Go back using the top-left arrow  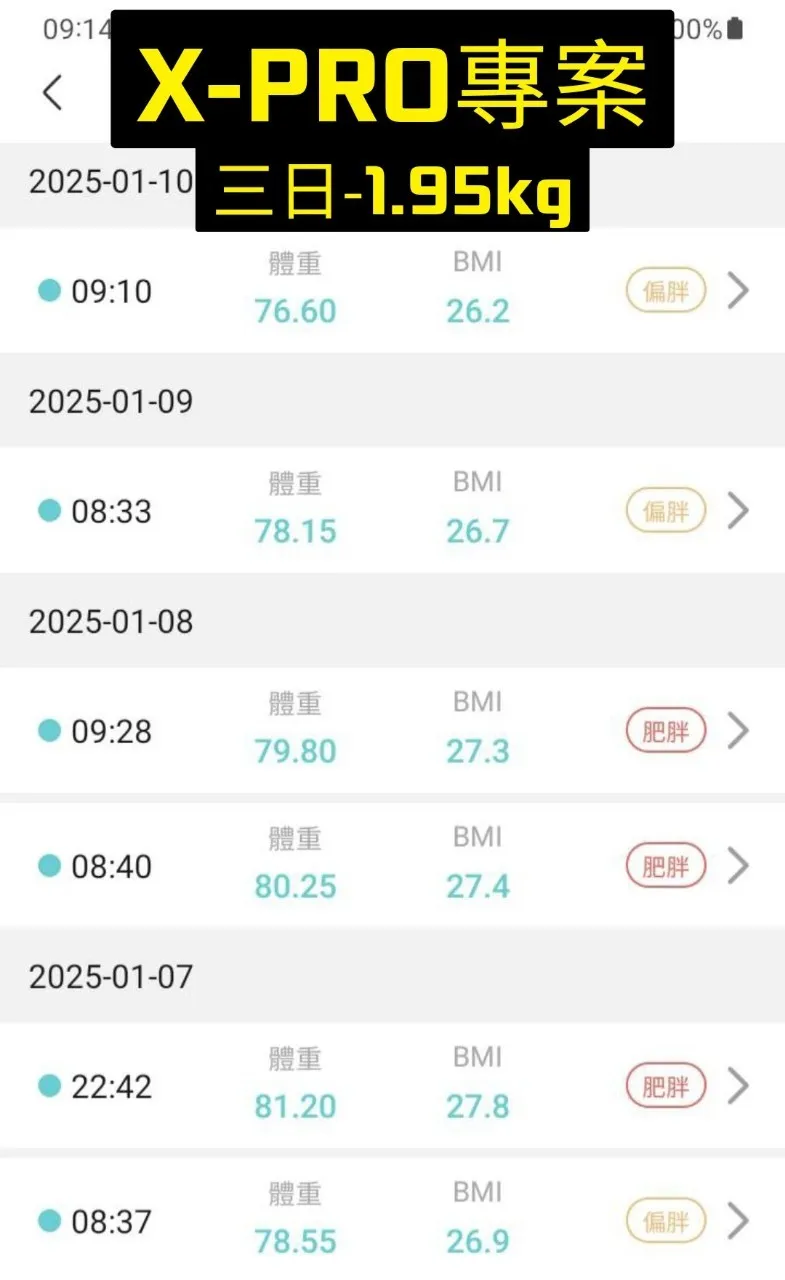(x=53, y=92)
